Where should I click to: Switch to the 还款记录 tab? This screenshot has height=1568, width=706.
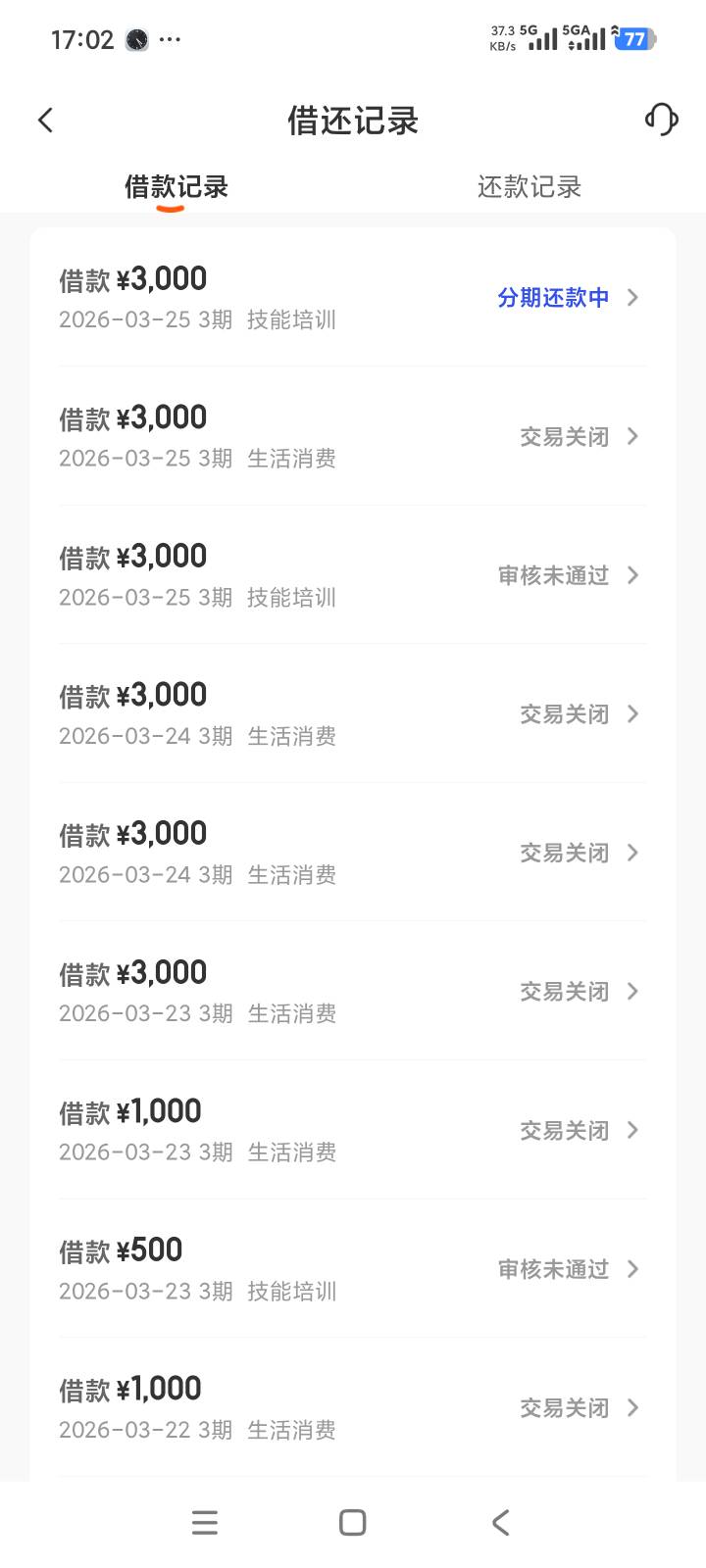click(x=529, y=186)
